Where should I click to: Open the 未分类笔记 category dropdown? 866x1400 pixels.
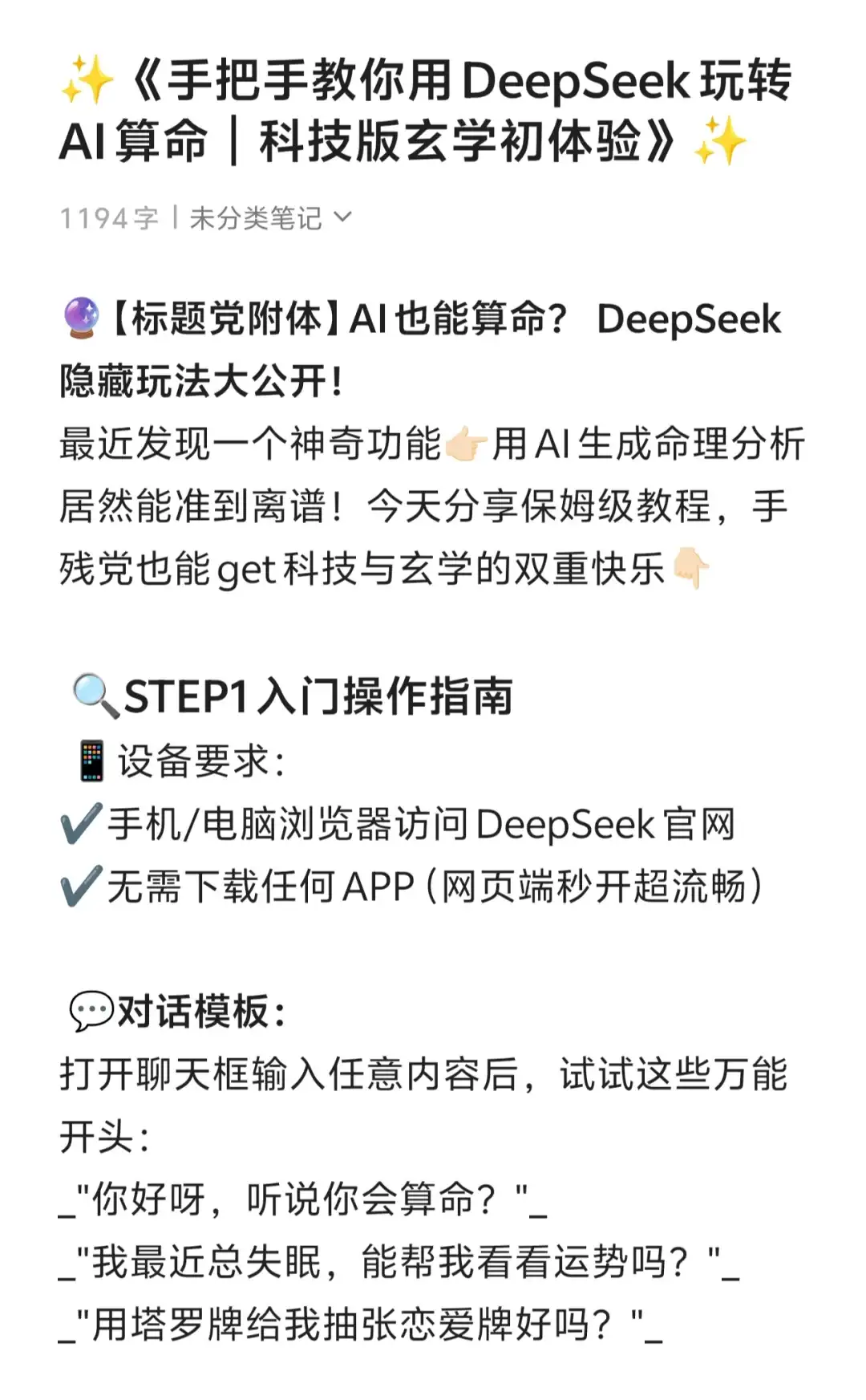coord(258,215)
